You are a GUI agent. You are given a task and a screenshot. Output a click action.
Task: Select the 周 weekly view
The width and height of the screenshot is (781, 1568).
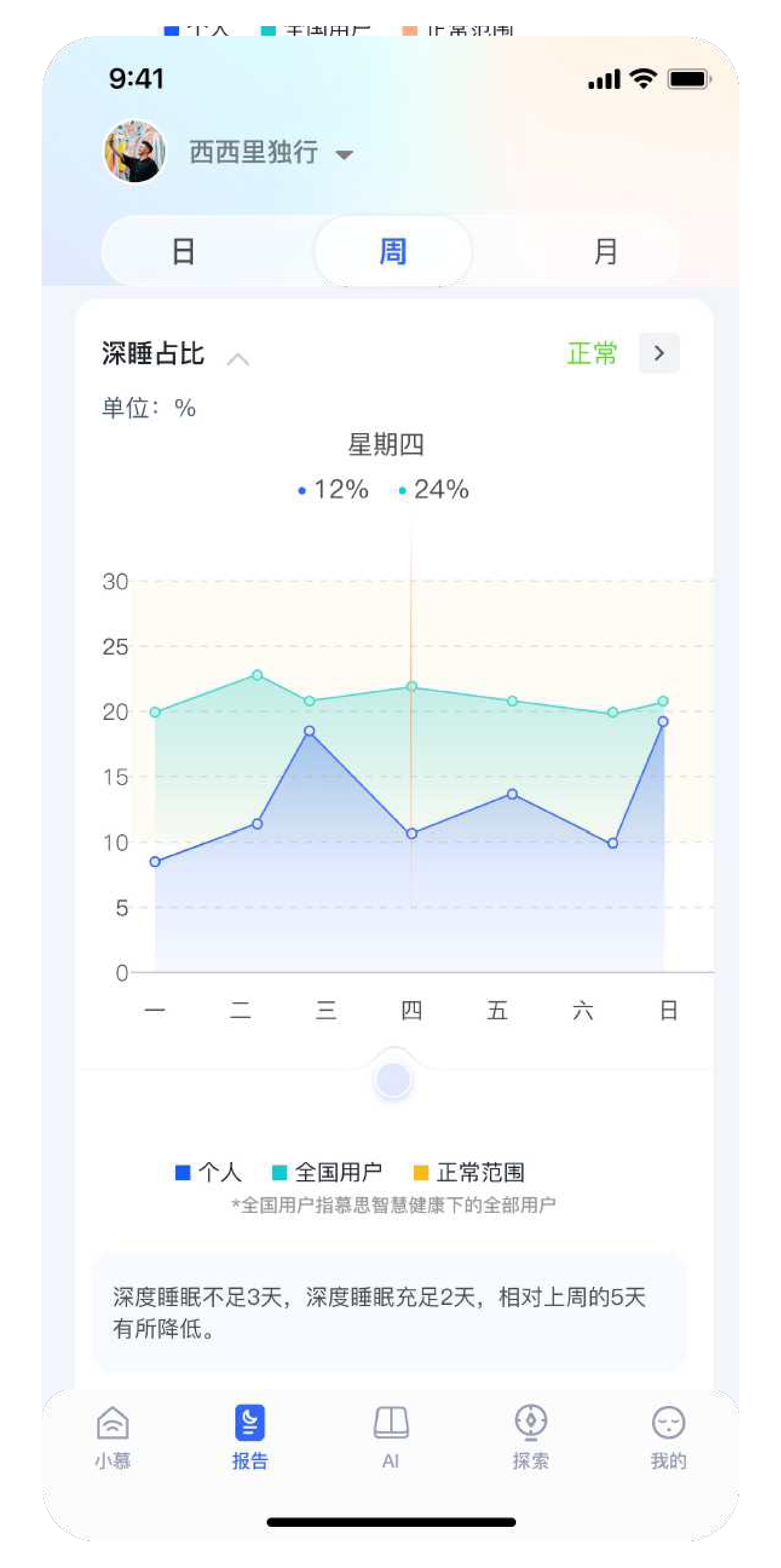(393, 252)
